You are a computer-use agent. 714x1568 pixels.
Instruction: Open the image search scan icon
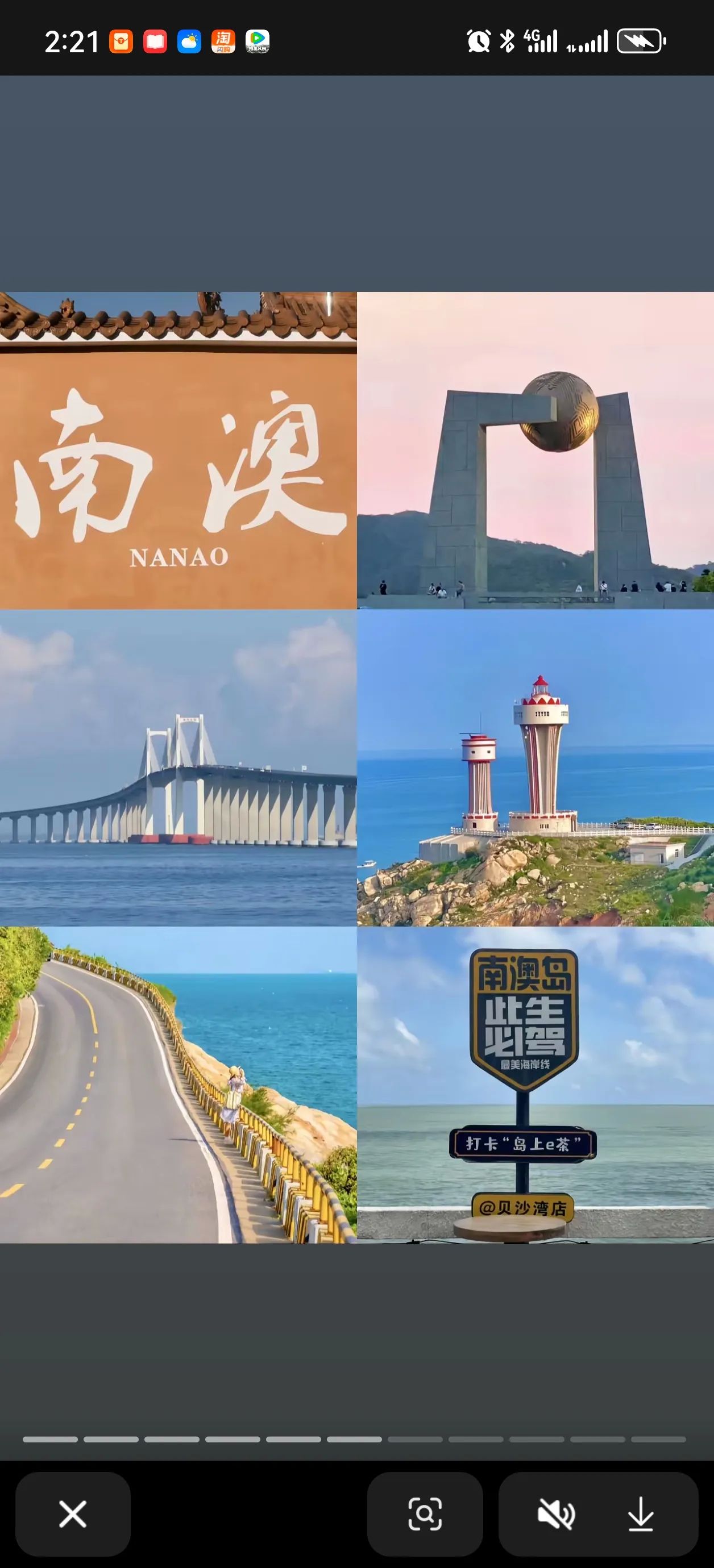[x=425, y=1514]
